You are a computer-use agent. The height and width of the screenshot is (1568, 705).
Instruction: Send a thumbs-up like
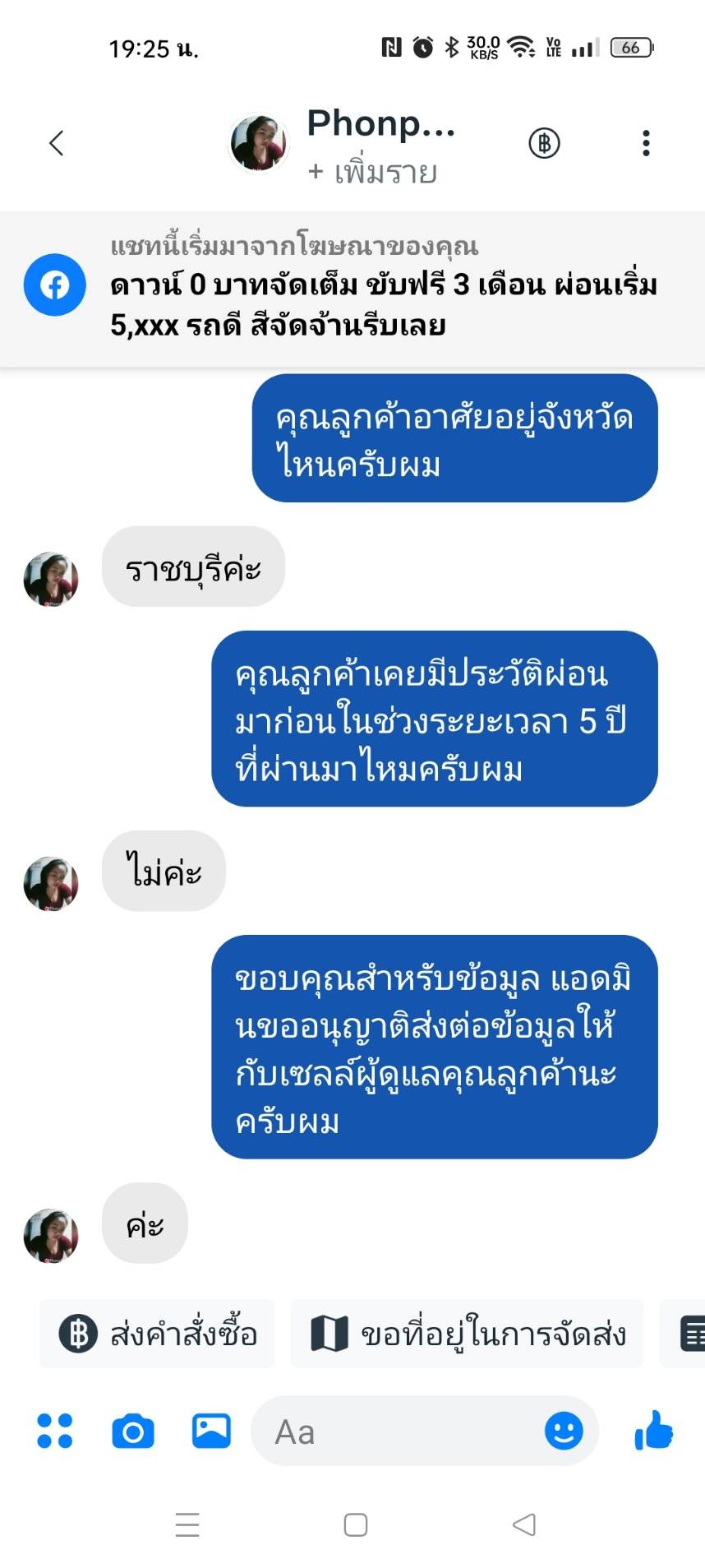point(654,1431)
